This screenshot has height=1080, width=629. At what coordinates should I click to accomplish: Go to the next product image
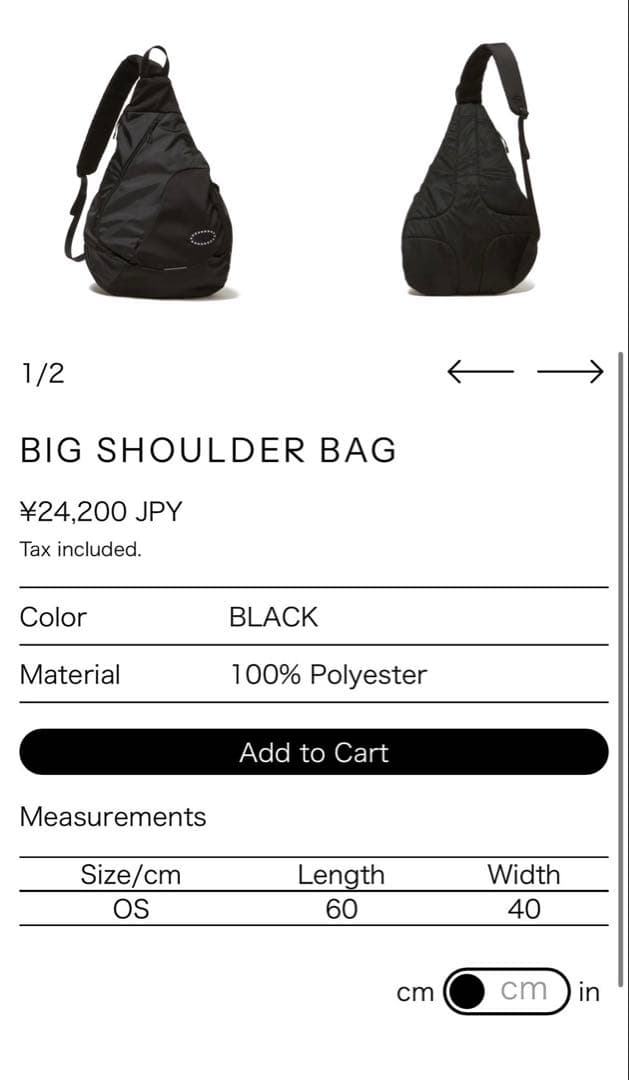pos(570,372)
